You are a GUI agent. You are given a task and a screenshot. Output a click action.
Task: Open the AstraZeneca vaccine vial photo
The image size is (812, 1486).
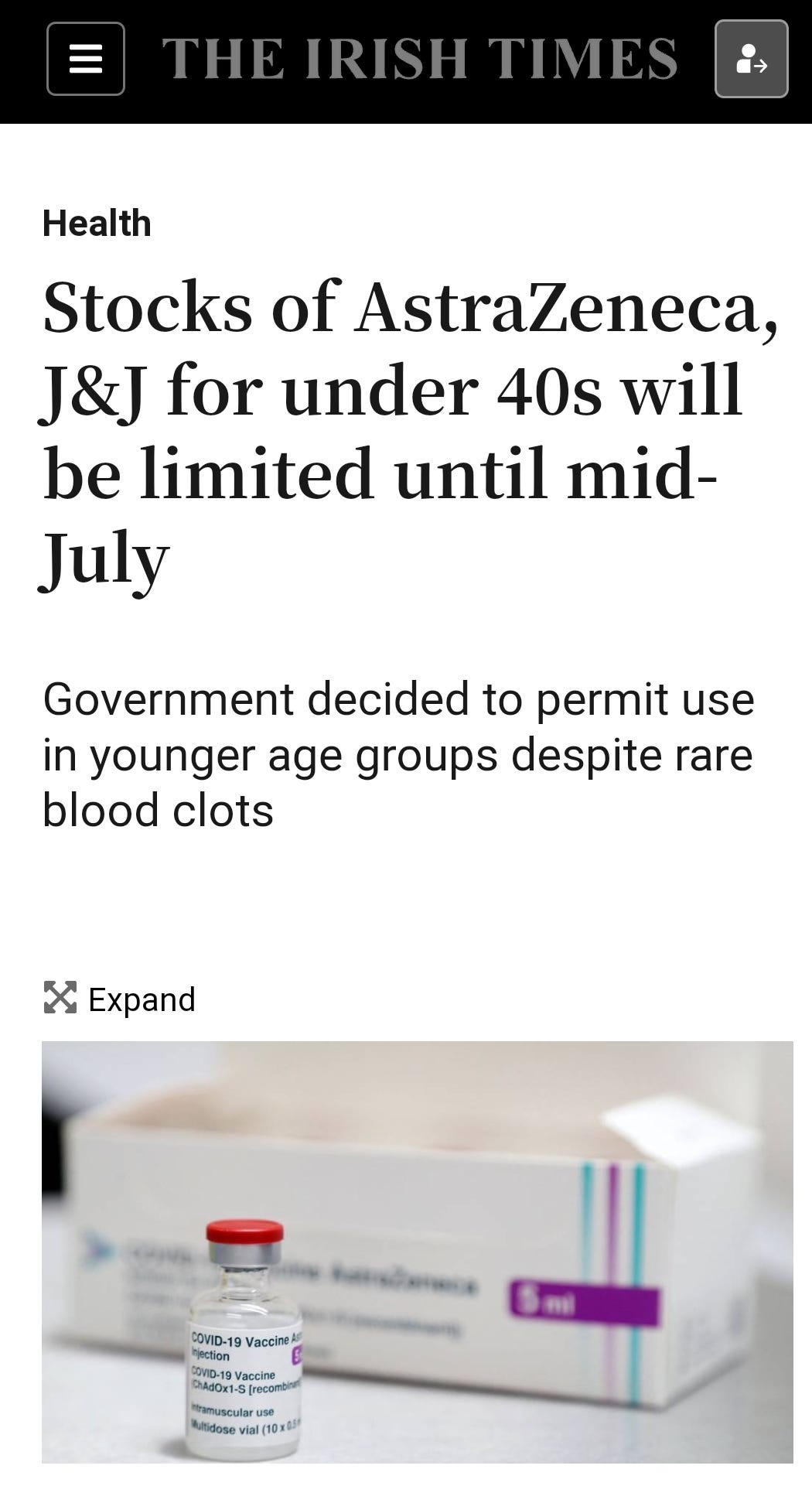418,1252
